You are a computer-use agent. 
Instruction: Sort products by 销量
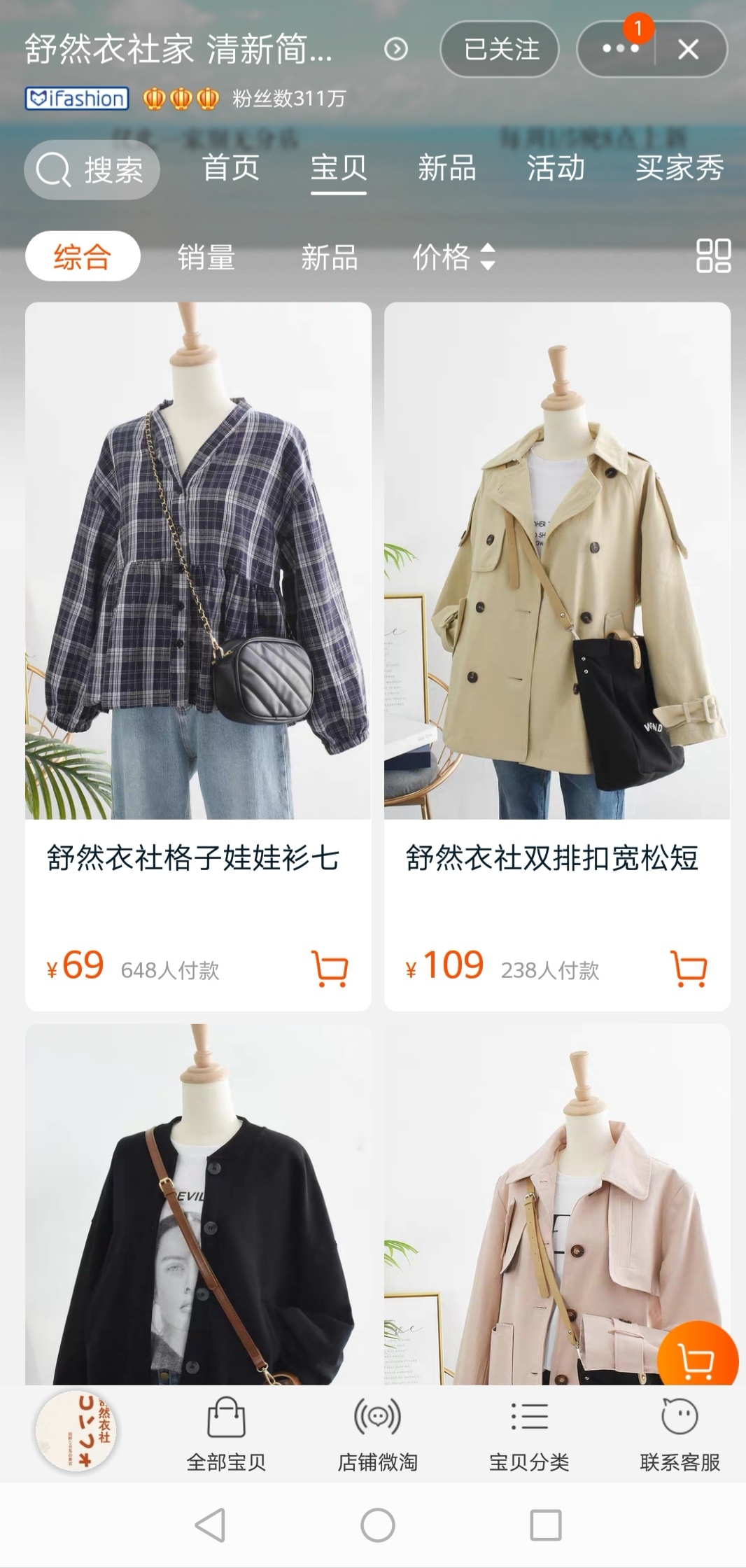[206, 257]
